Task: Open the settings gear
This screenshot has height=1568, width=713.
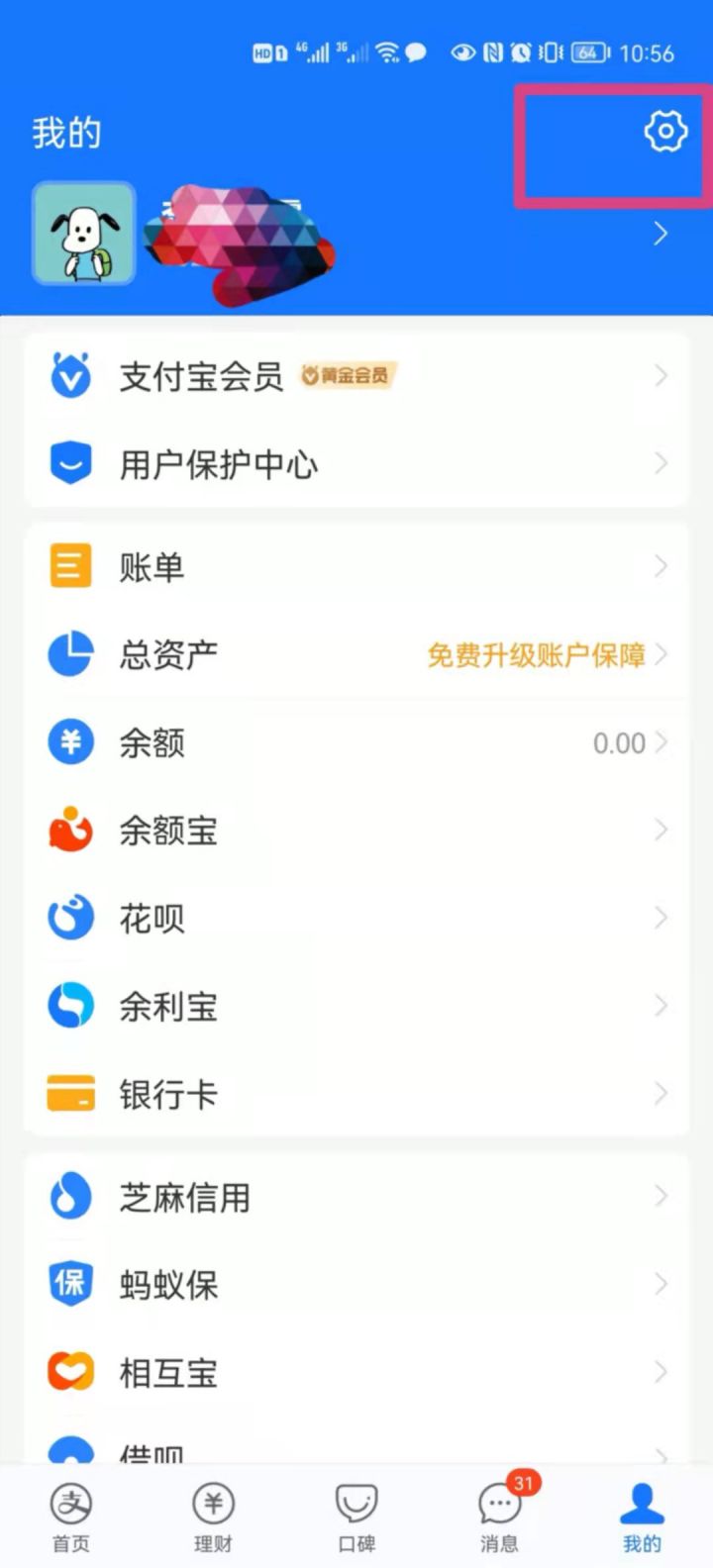Action: point(663,132)
